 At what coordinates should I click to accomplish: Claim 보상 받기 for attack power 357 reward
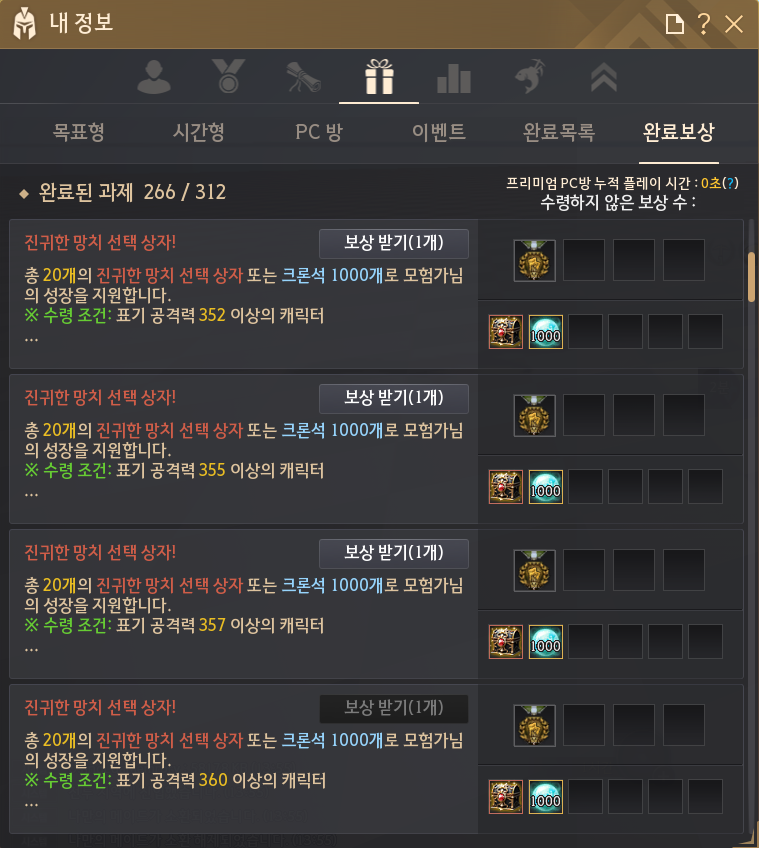click(x=393, y=553)
